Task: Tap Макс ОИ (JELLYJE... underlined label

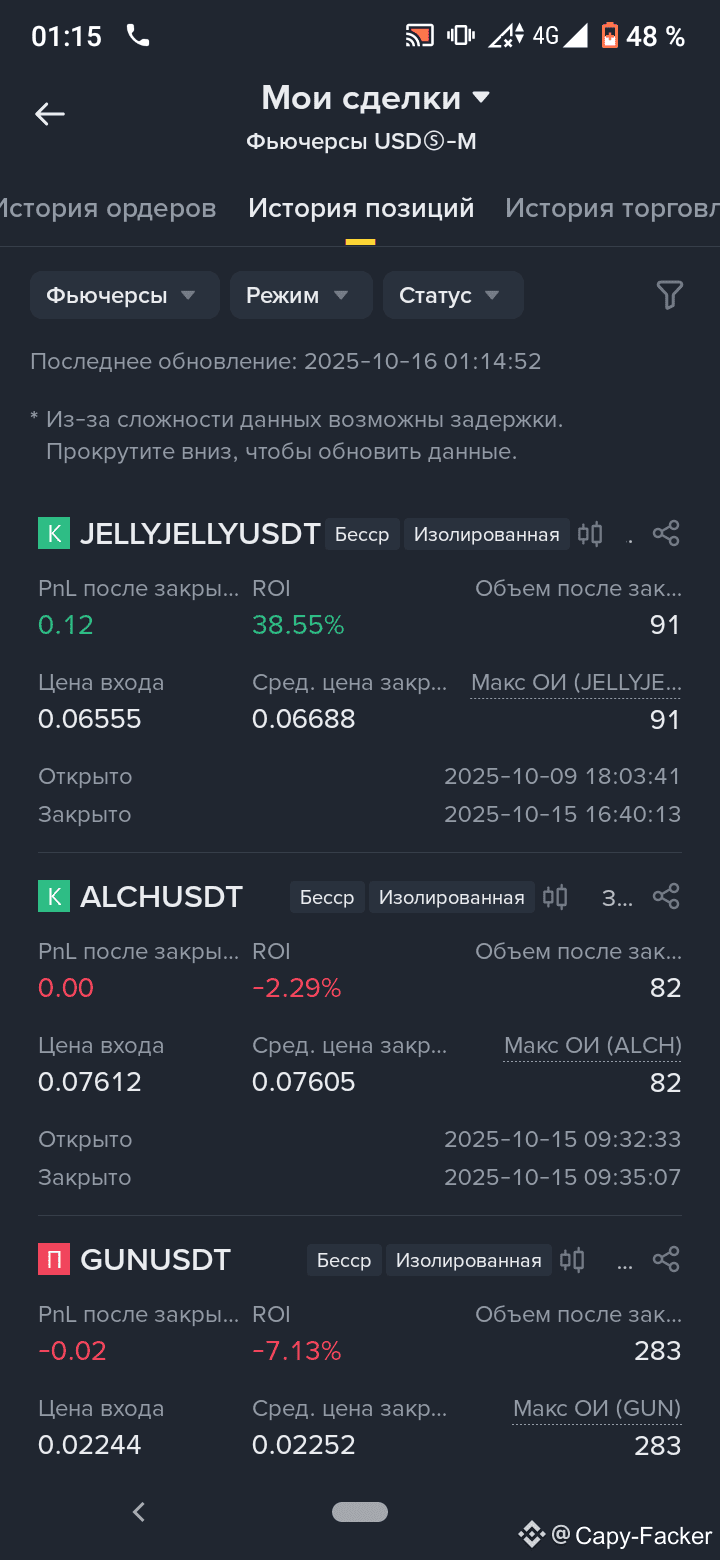Action: tap(577, 683)
